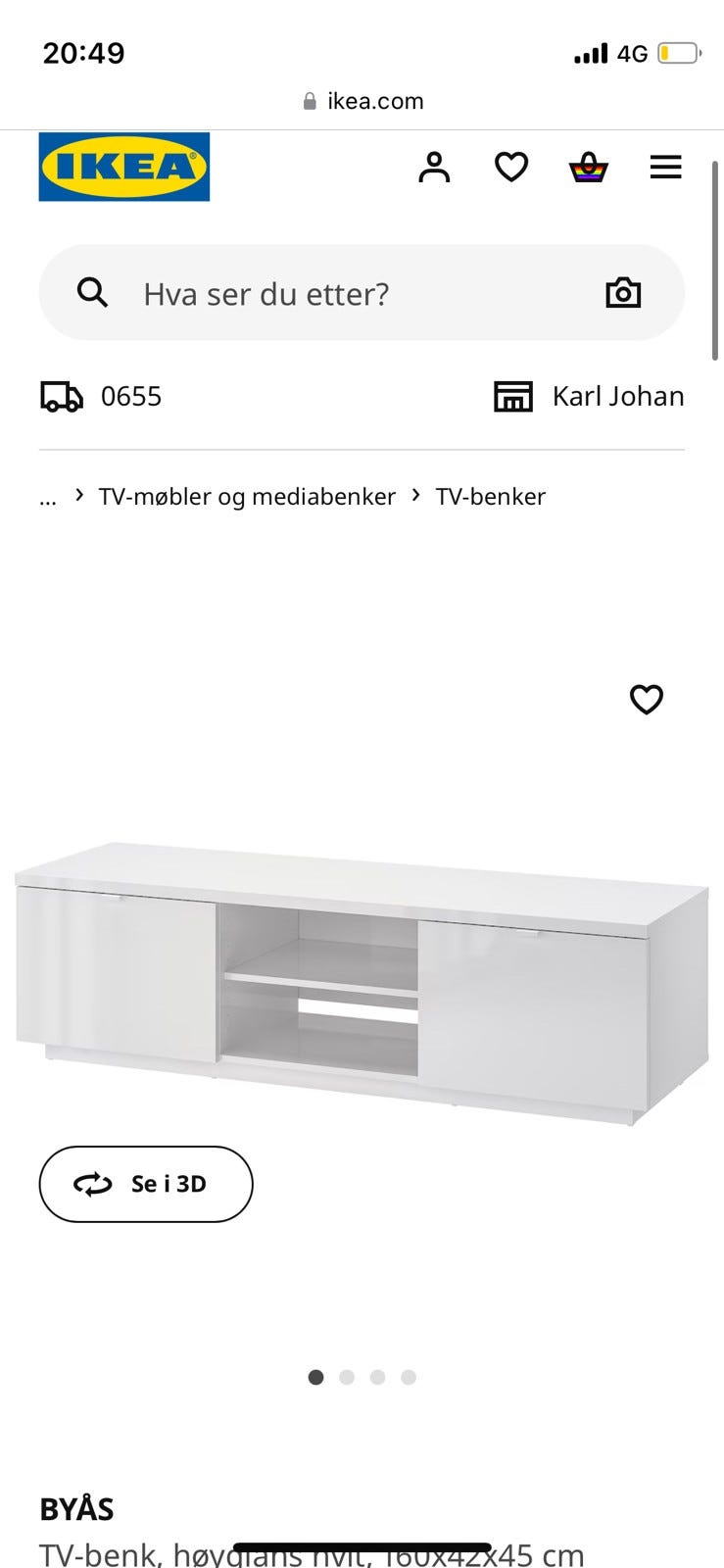Click the account profile icon
724x1568 pixels.
pos(434,167)
